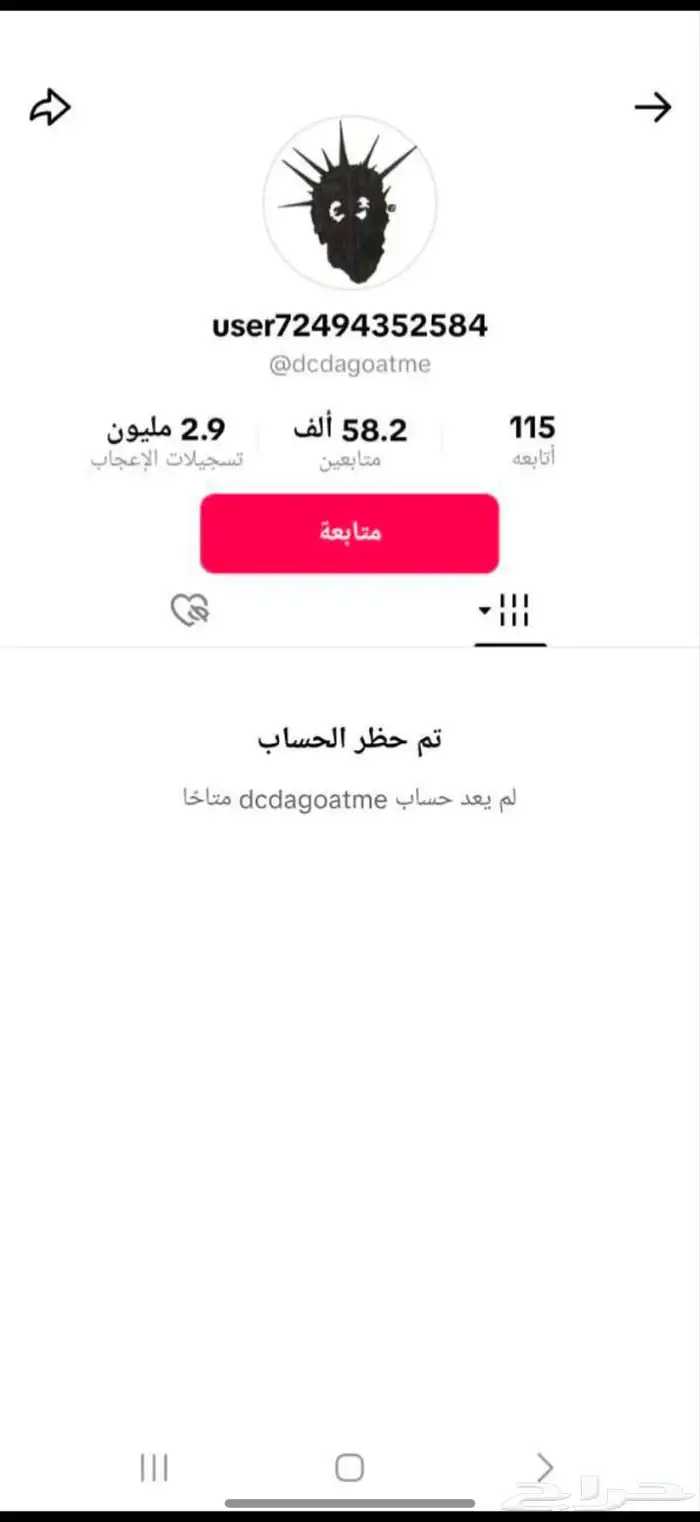Go back using the top arrow
Image resolution: width=700 pixels, height=1522 pixels.
[x=653, y=108]
